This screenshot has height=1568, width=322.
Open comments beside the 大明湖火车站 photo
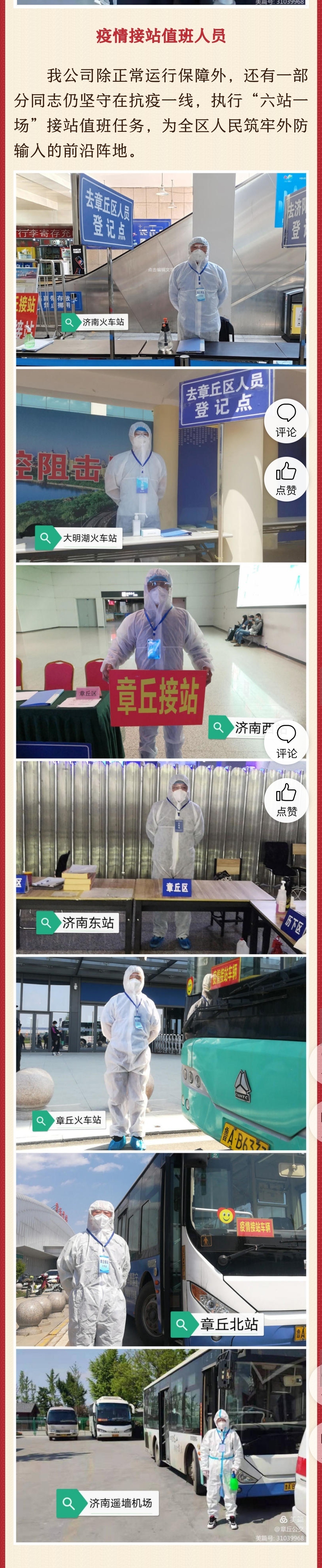(286, 420)
